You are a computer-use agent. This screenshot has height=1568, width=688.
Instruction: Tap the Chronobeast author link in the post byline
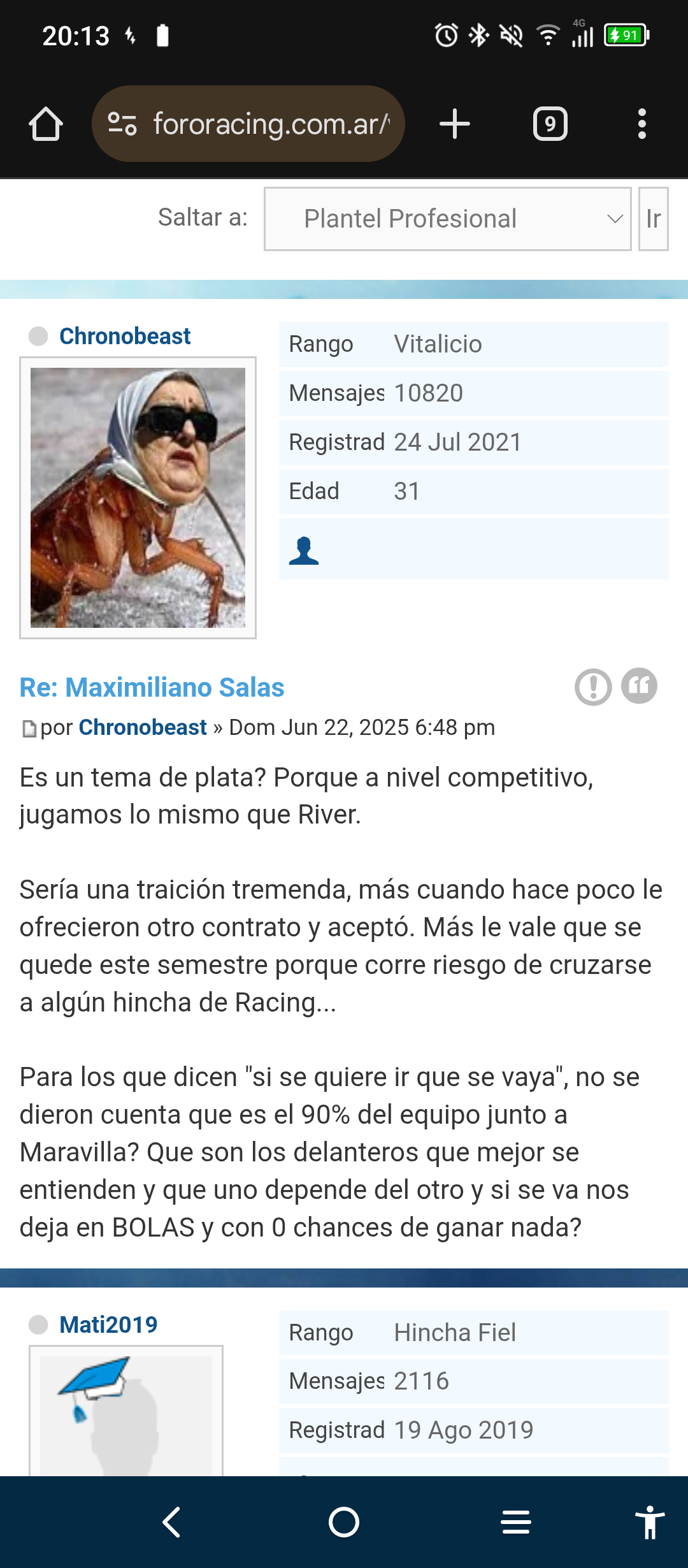click(x=143, y=727)
